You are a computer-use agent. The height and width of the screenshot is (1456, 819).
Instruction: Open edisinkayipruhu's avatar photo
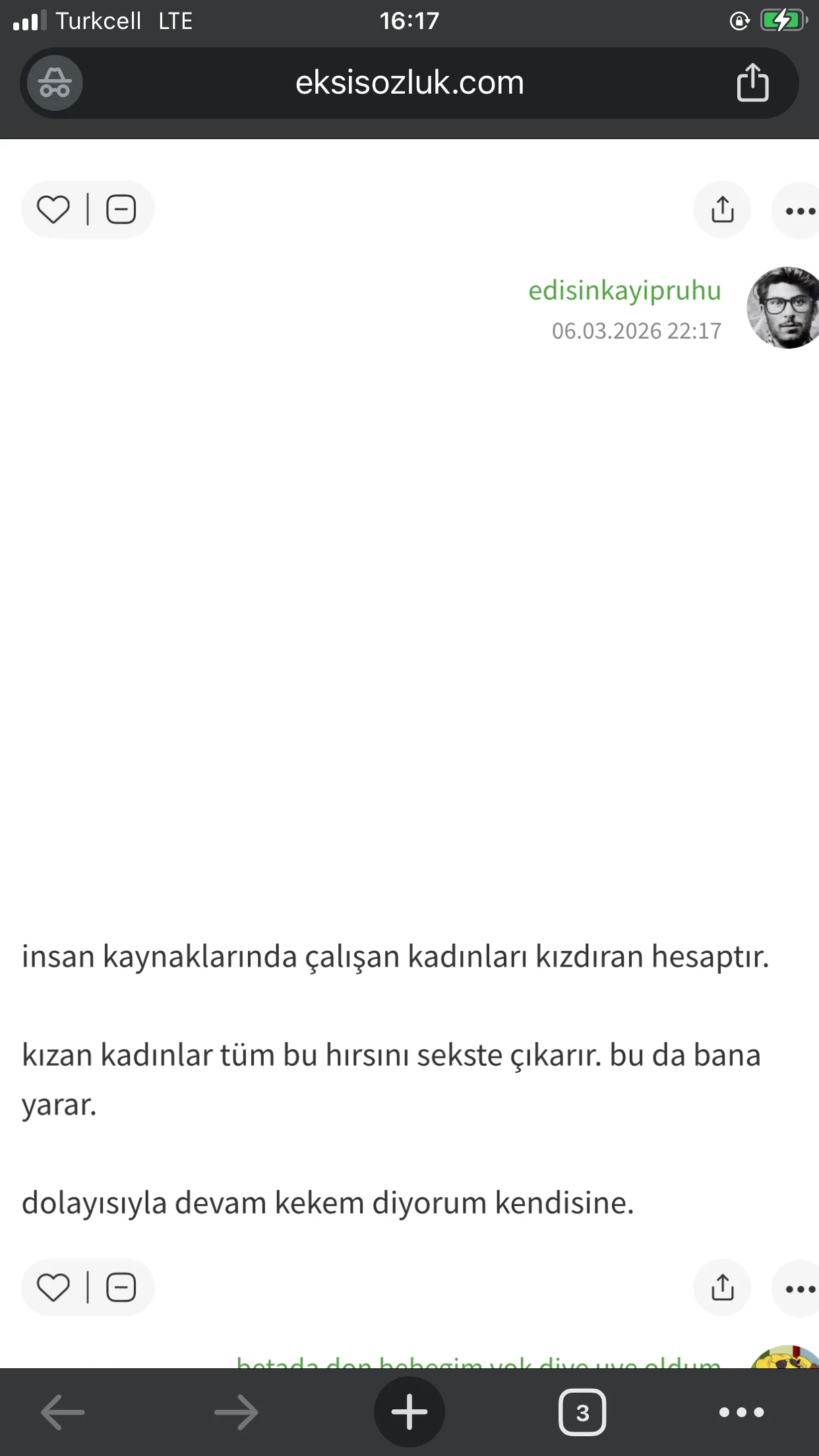[783, 308]
